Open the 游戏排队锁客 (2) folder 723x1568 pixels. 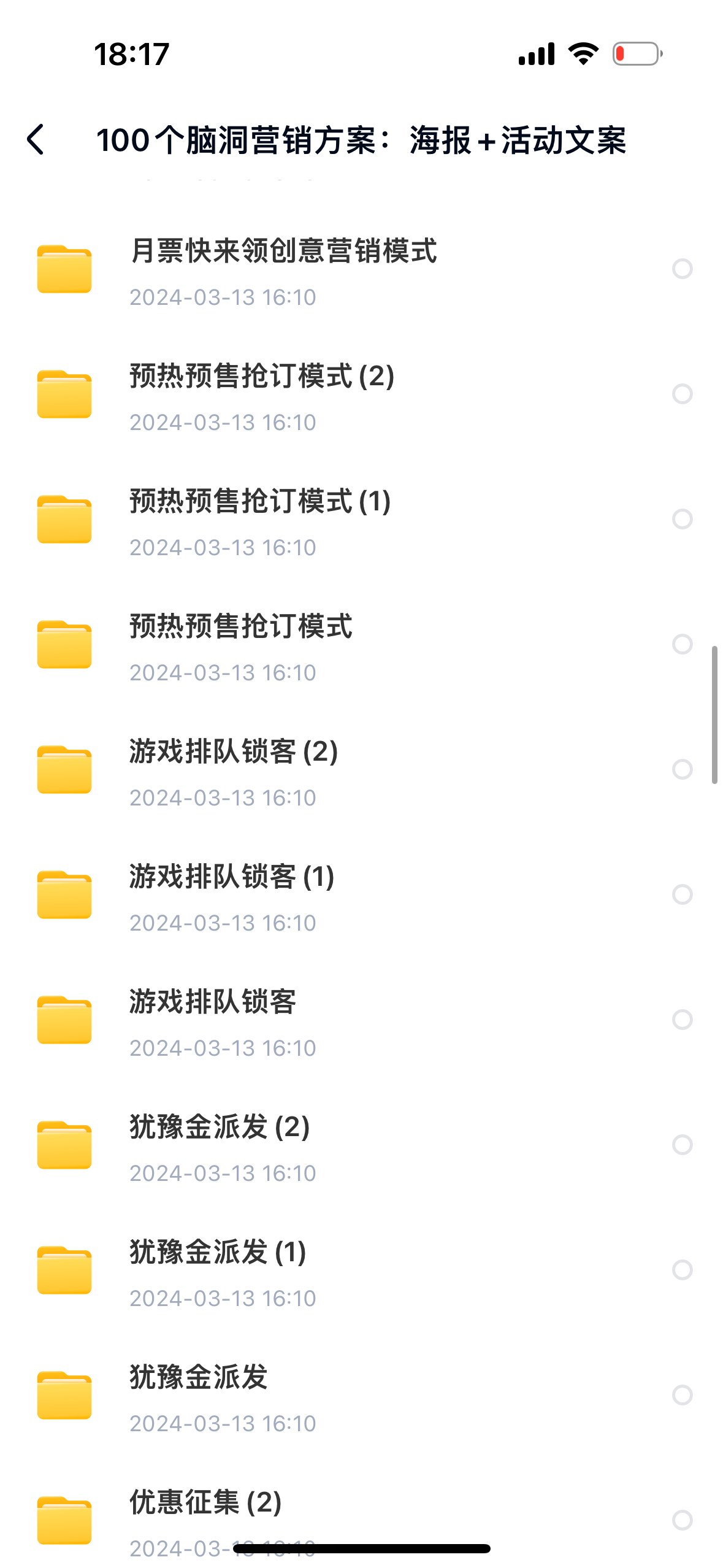[x=234, y=752]
